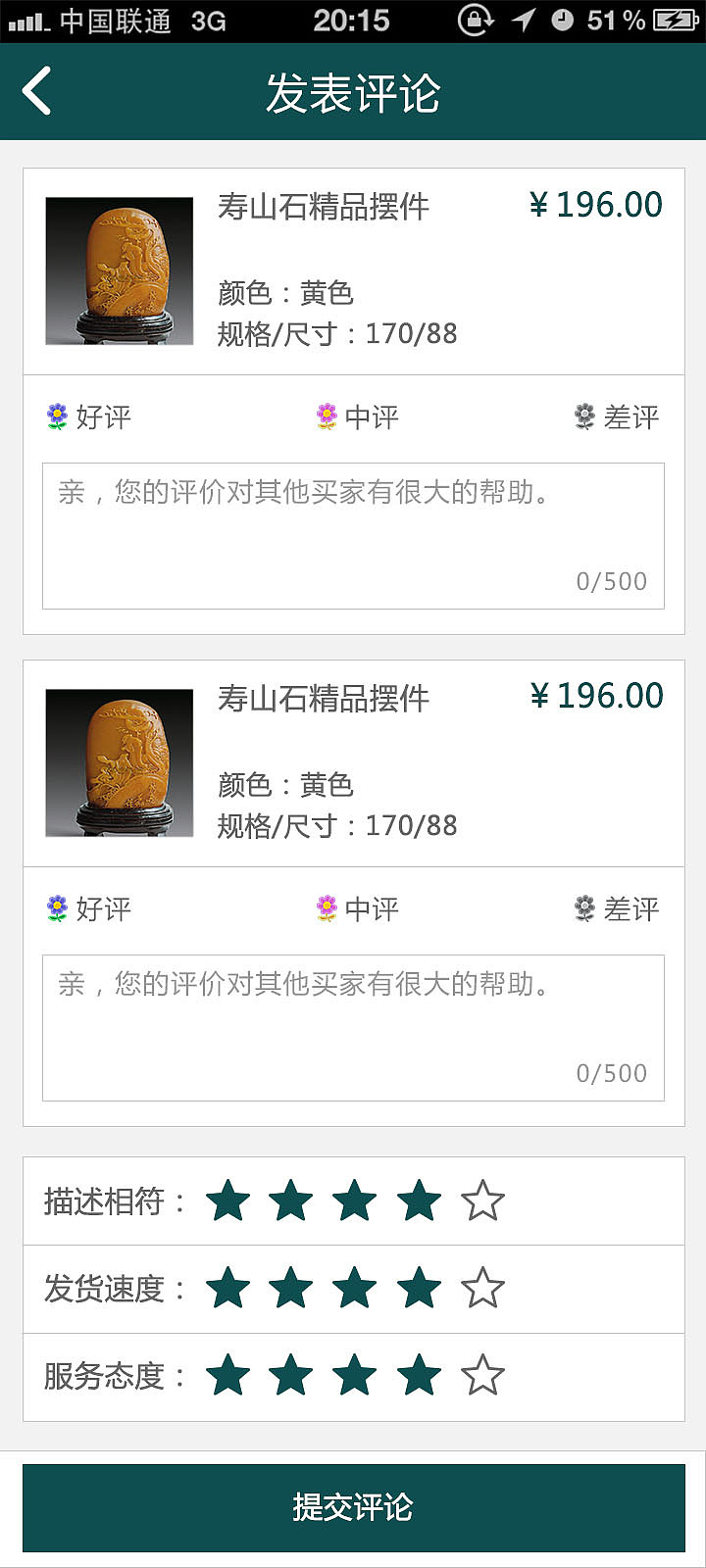Tap the 发表评论 title text
Viewport: 706px width, 1568px height.
click(x=353, y=90)
